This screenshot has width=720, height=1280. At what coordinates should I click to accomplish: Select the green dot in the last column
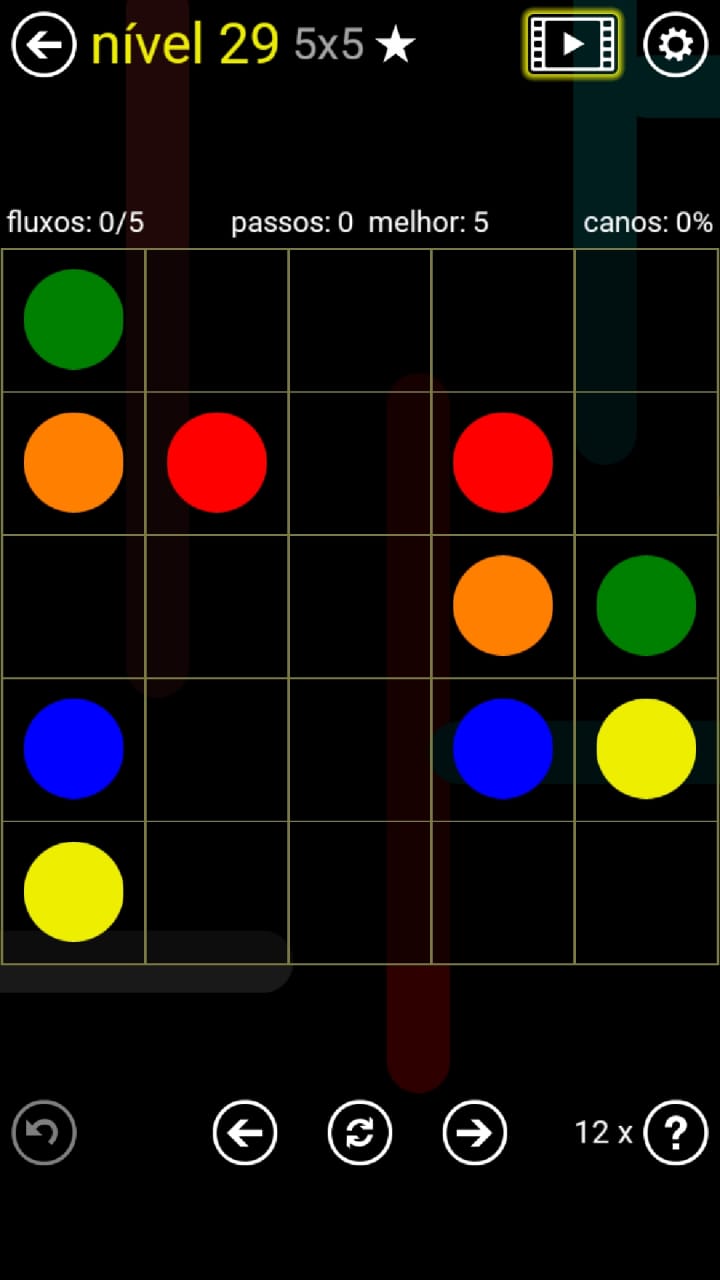coord(646,606)
